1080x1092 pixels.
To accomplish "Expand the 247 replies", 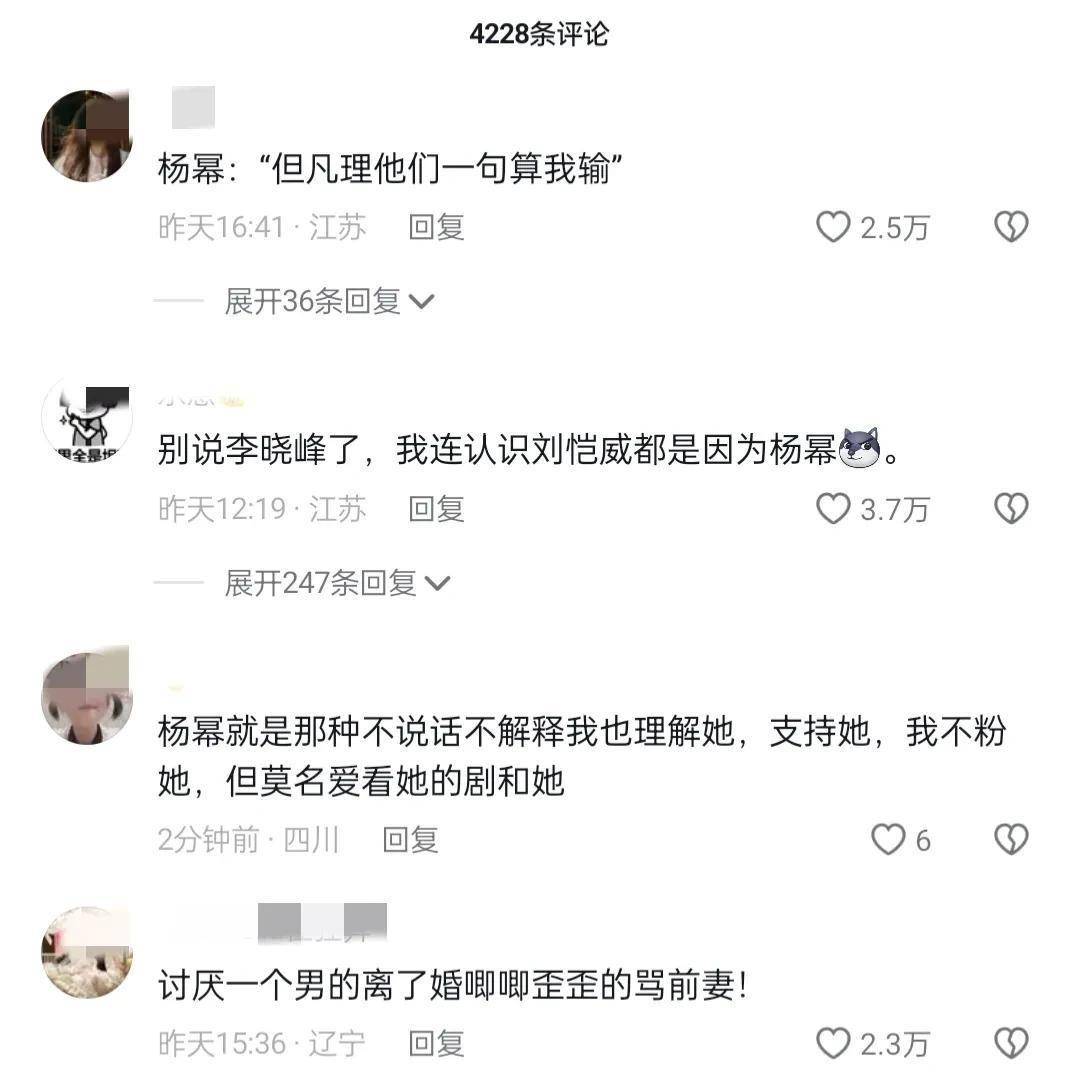I will (336, 583).
